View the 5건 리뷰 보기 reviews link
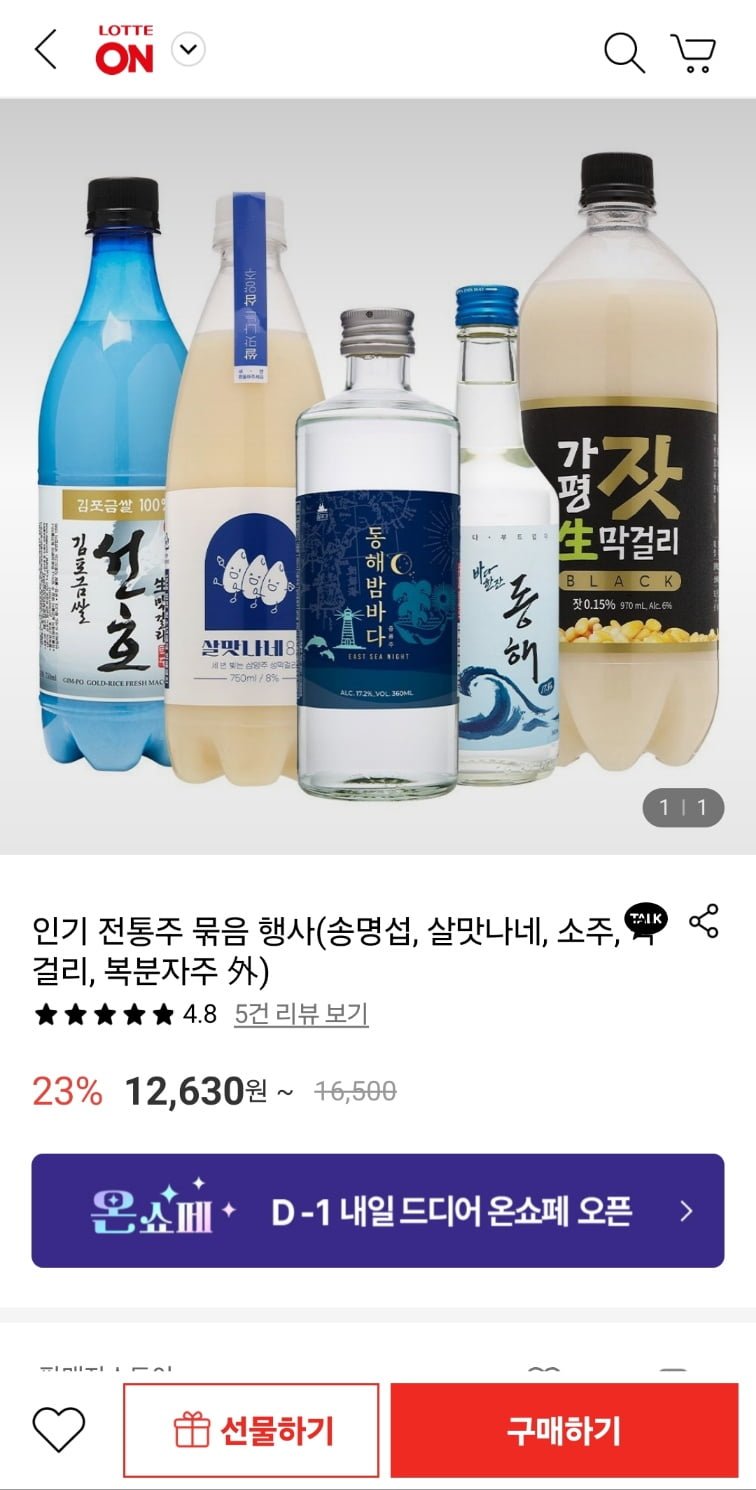 [x=301, y=1014]
